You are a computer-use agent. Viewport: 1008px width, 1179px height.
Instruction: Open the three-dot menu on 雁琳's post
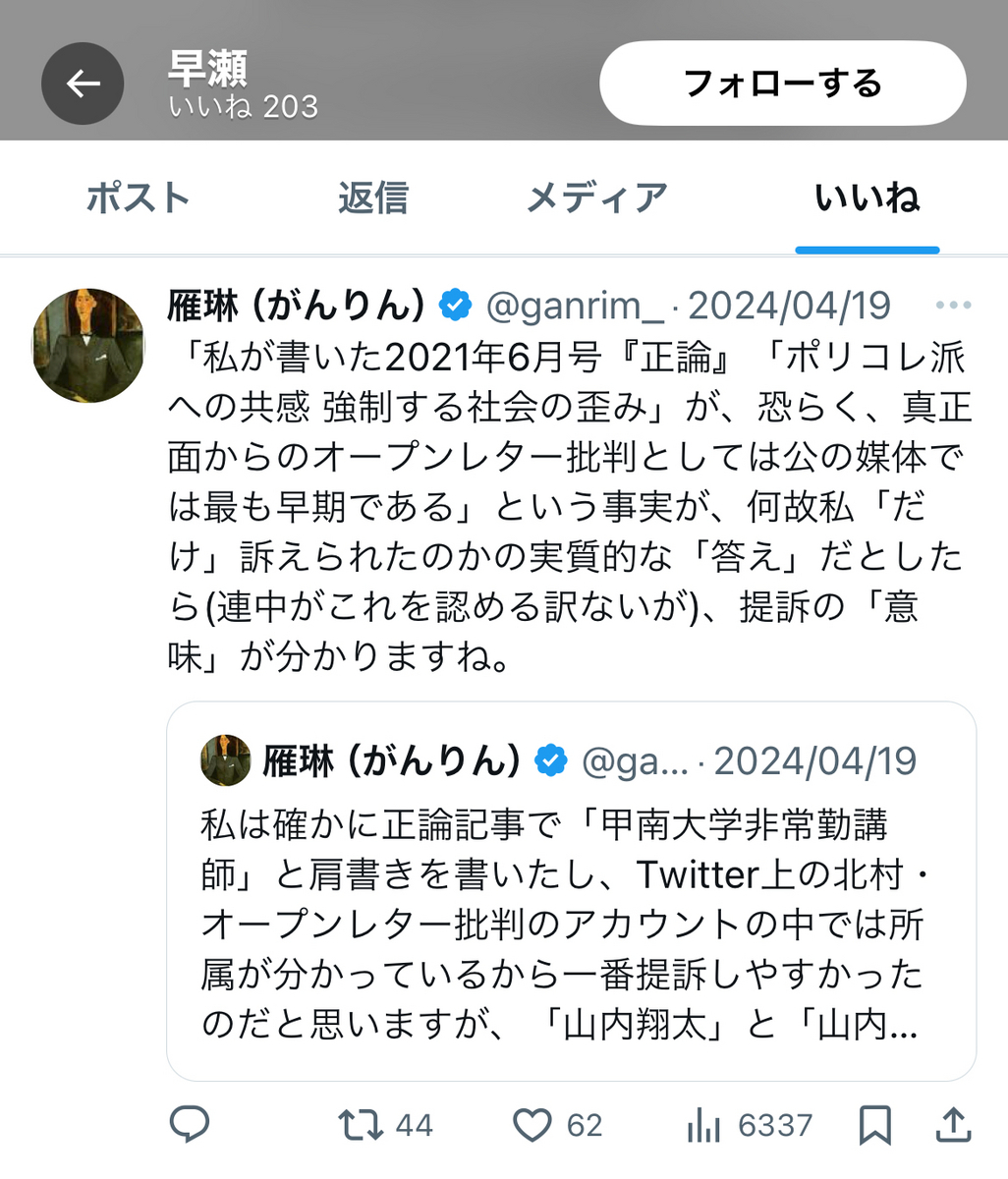point(953,307)
